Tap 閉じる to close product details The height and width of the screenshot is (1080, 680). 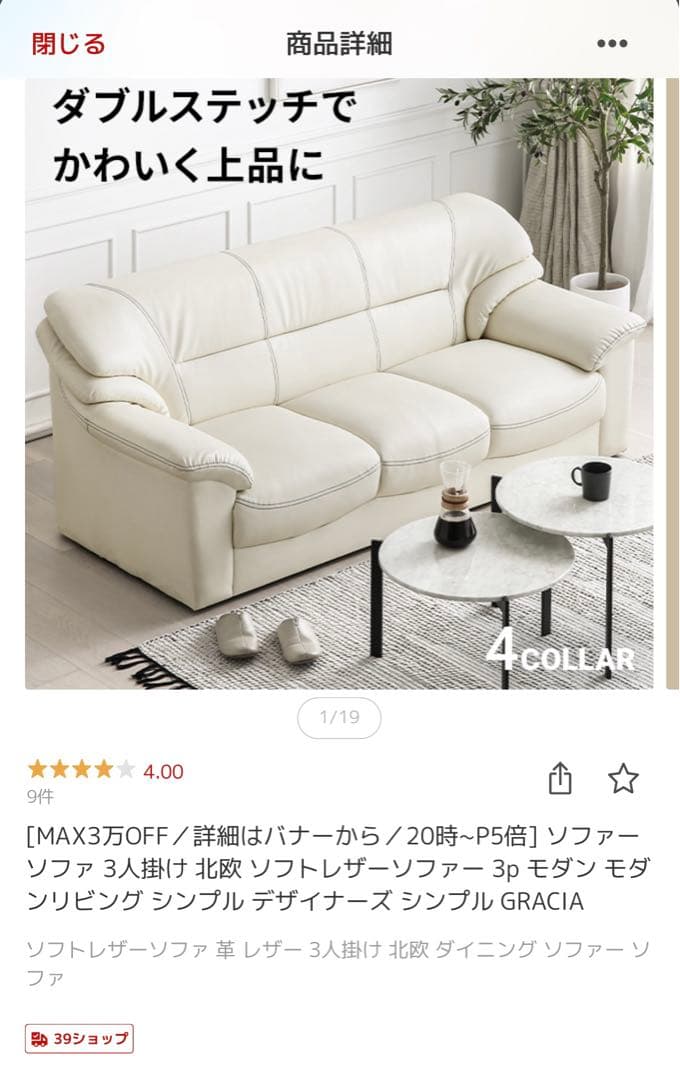click(68, 44)
